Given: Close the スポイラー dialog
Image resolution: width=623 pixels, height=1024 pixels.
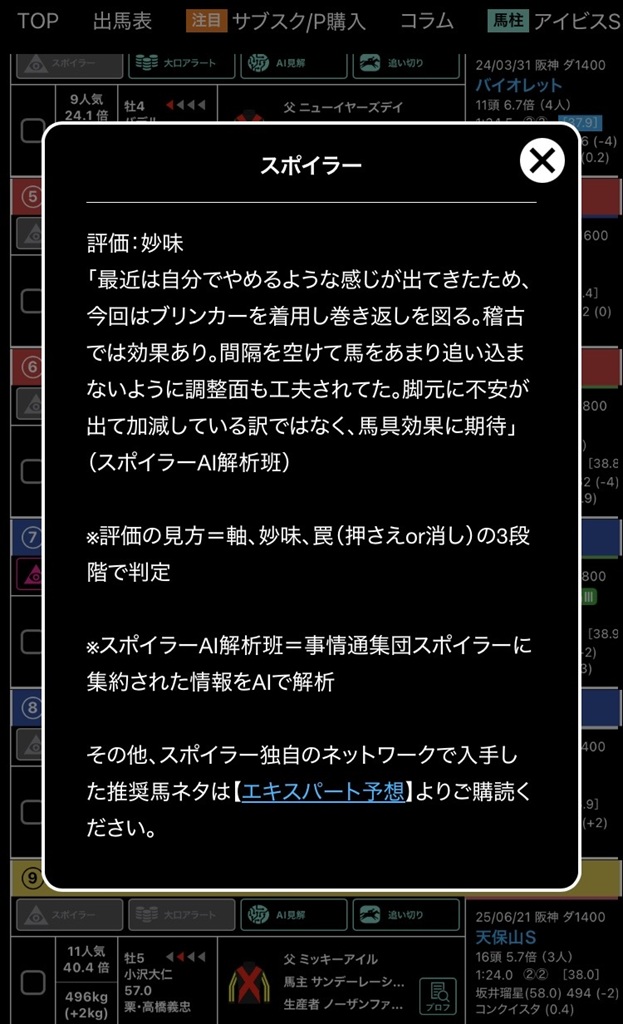Looking at the screenshot, I should 542,160.
